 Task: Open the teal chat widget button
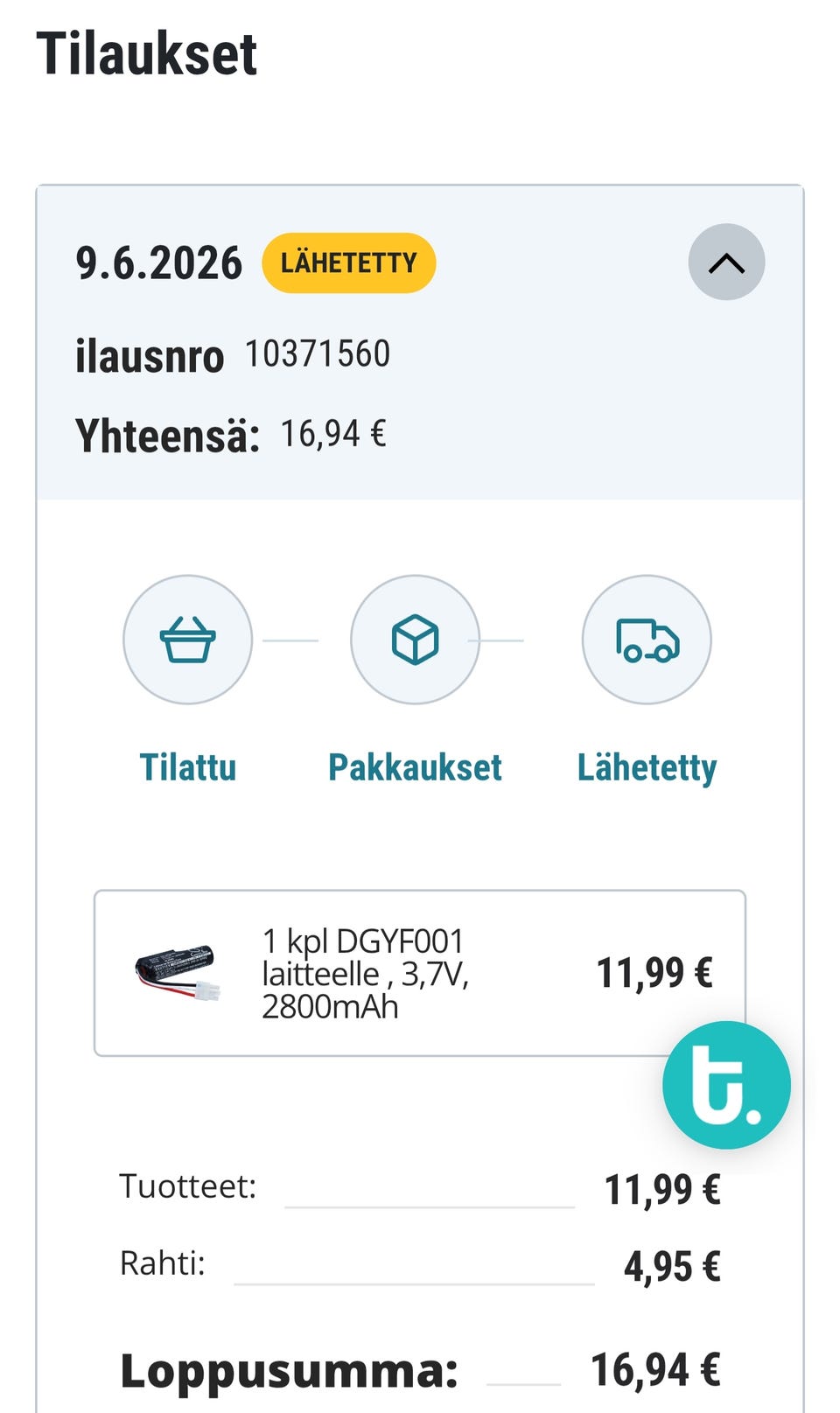(726, 1085)
